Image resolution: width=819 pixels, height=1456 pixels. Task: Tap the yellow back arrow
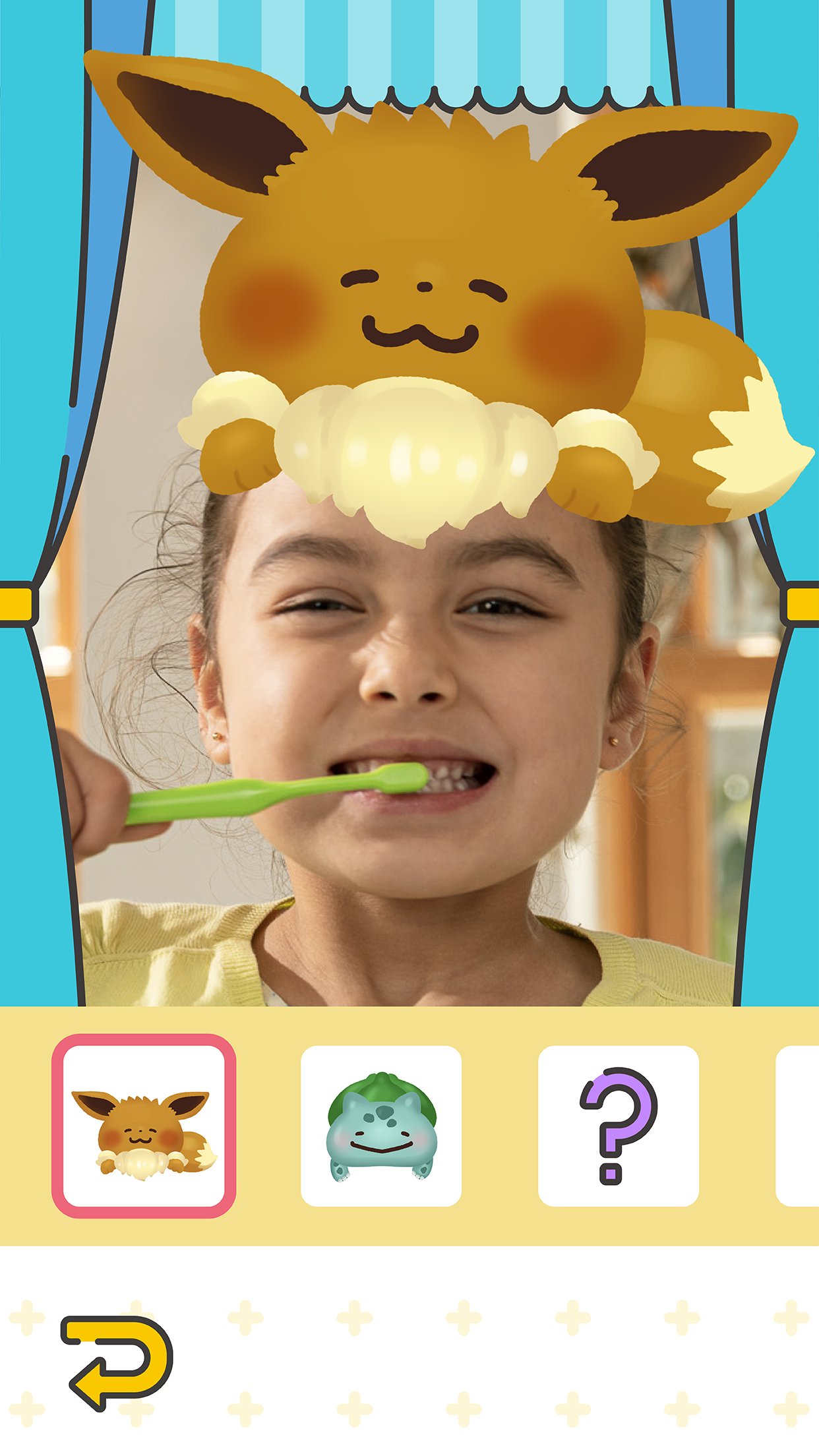pyautogui.click(x=117, y=1364)
